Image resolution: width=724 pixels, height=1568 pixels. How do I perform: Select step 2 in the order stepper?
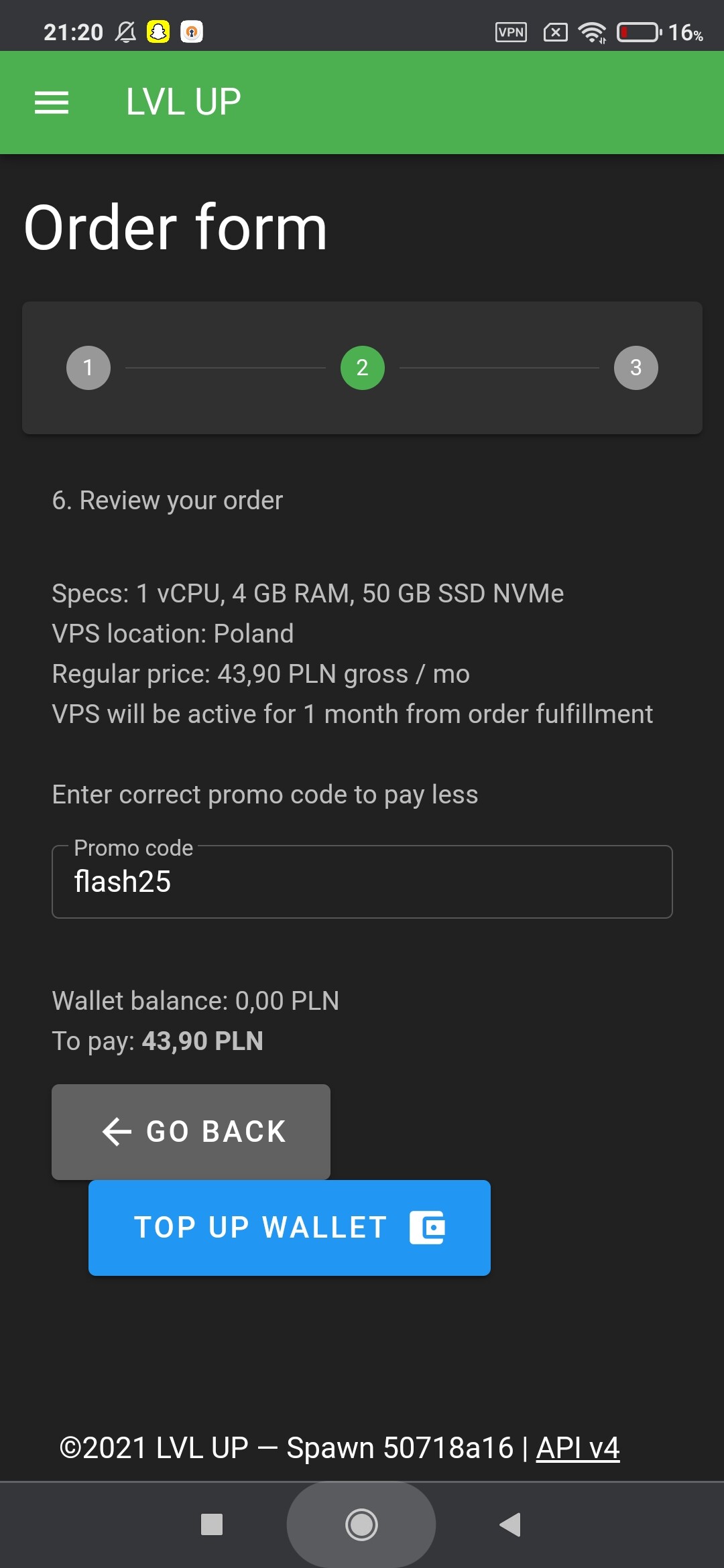point(362,368)
